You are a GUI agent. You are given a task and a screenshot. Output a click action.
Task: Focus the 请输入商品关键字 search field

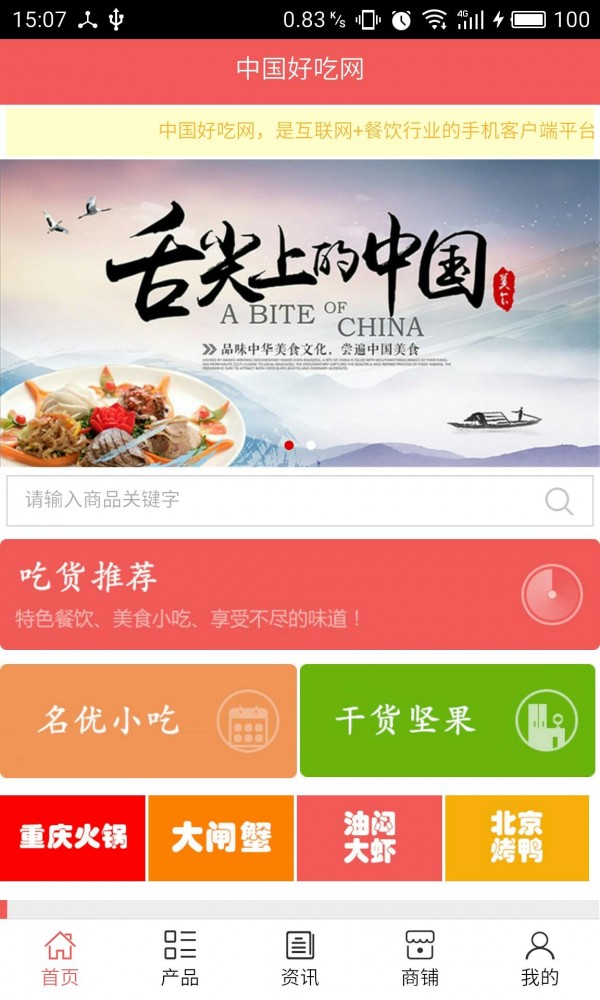(x=270, y=500)
